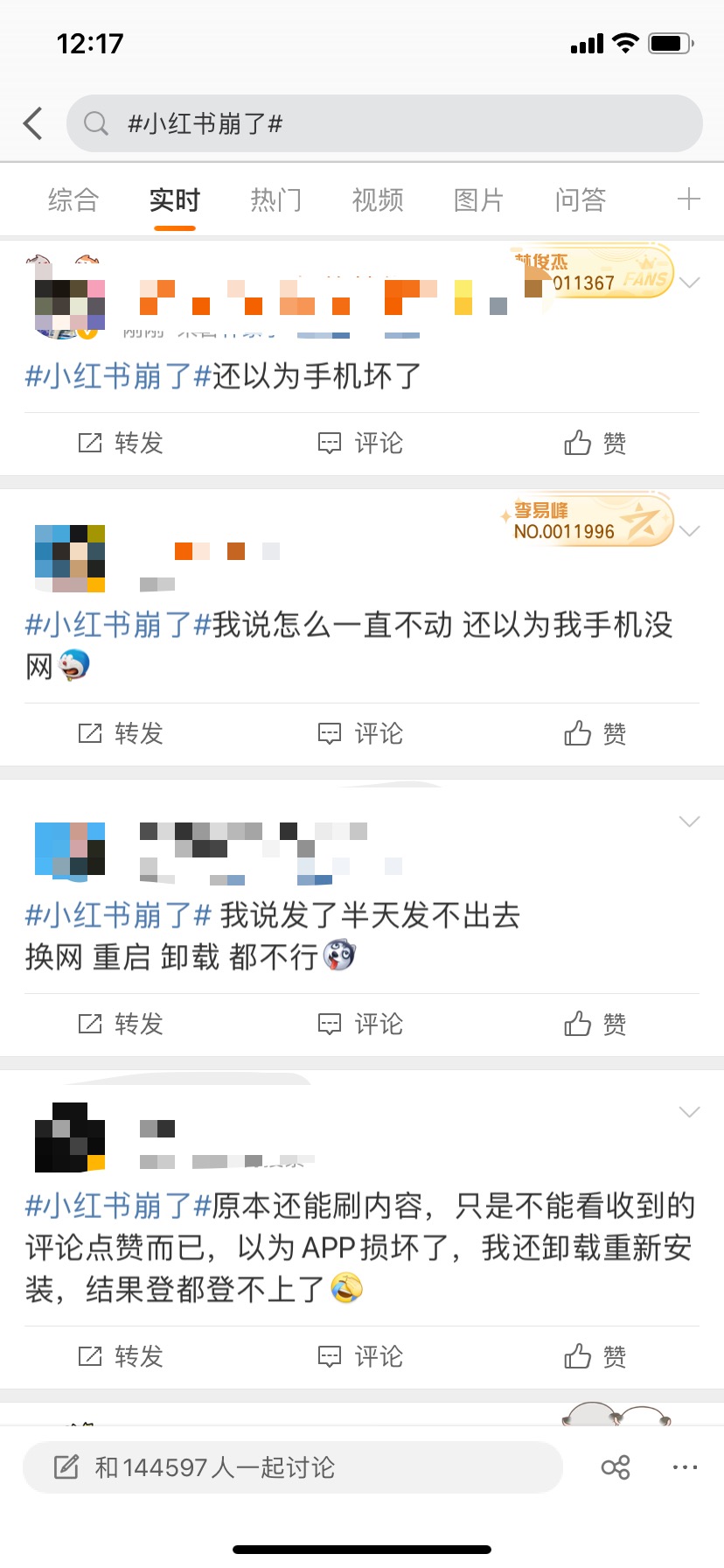Tap the compose pencil in the bottom bar
The width and height of the screenshot is (724, 1568).
(x=66, y=1467)
